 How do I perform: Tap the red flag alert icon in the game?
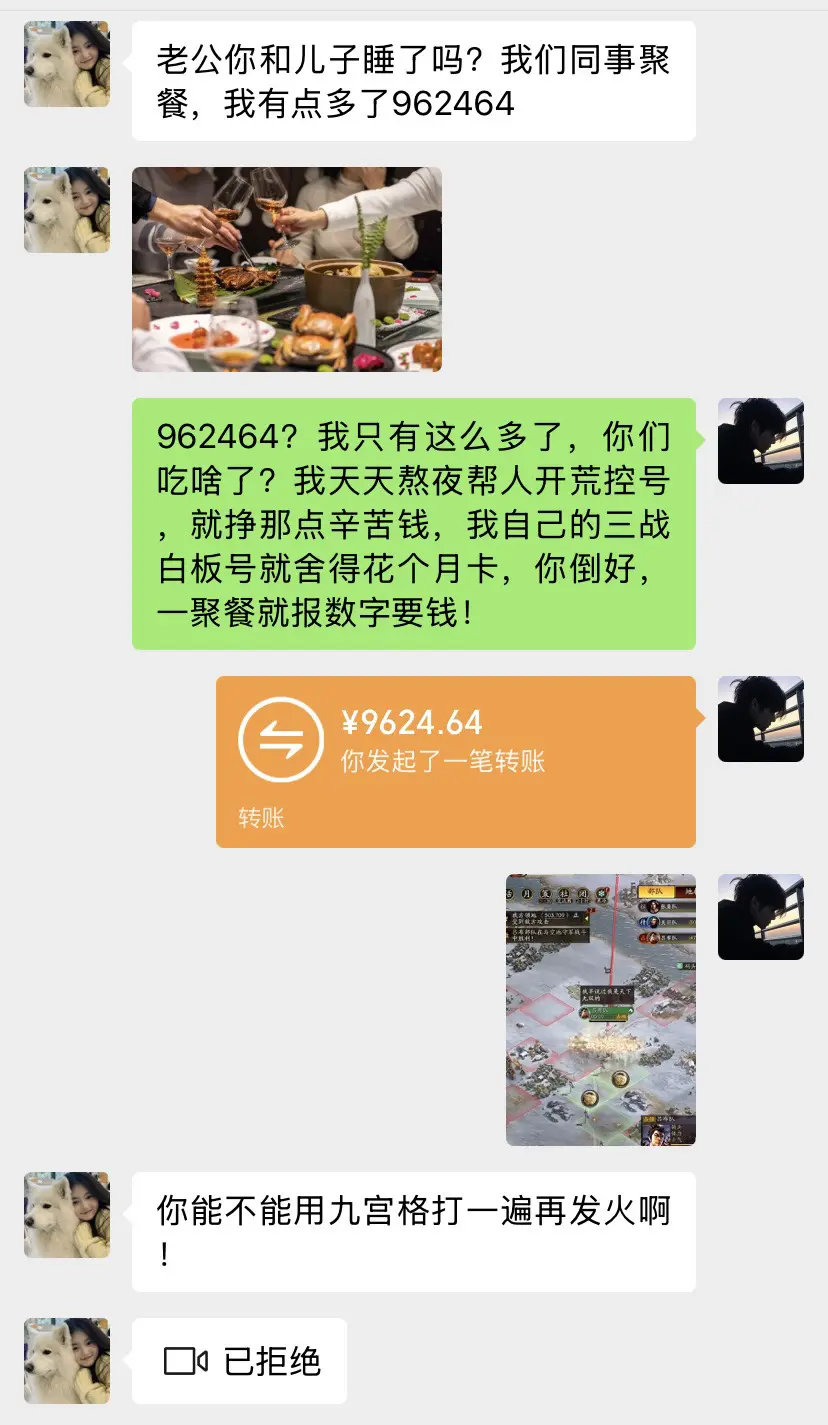click(590, 910)
